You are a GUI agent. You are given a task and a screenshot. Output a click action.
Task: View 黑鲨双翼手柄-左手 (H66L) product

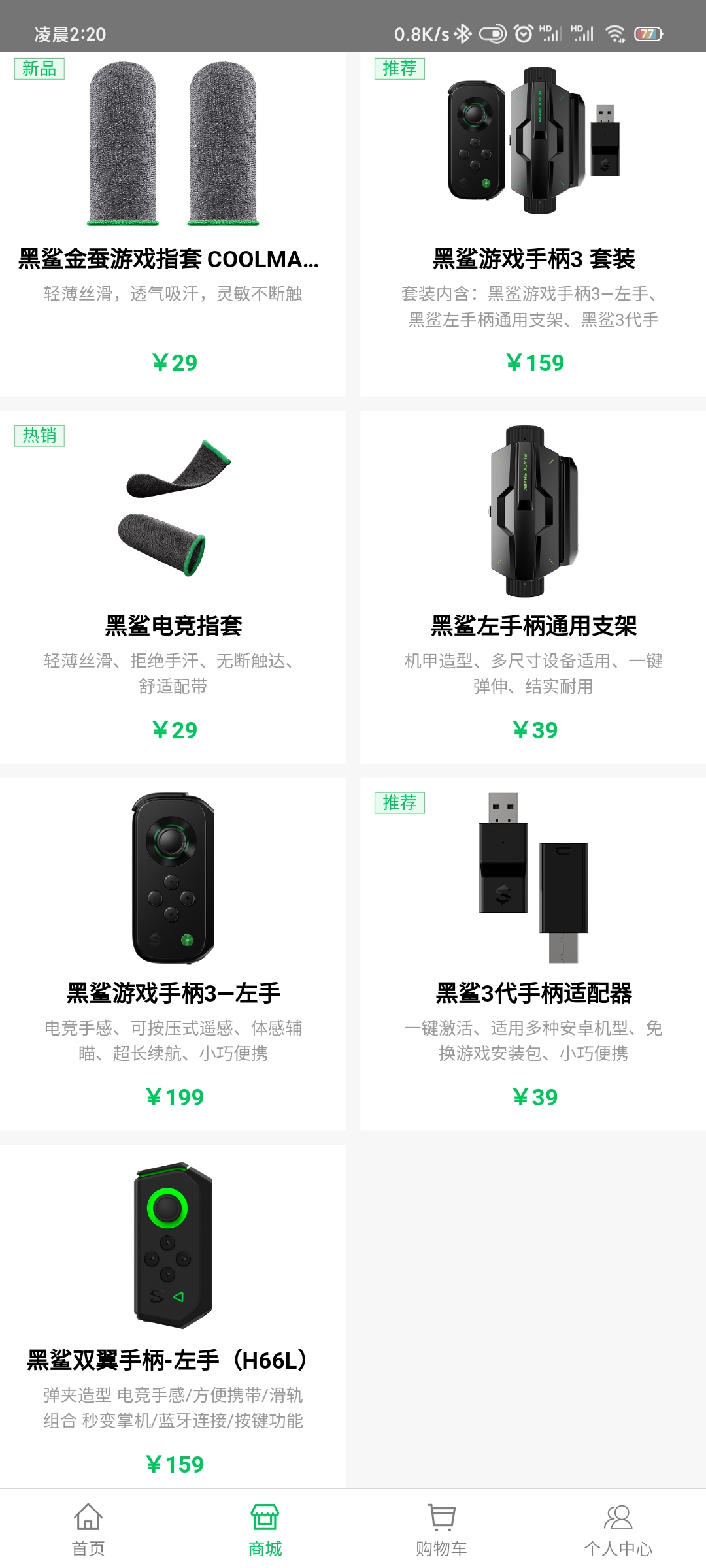coord(173,1320)
